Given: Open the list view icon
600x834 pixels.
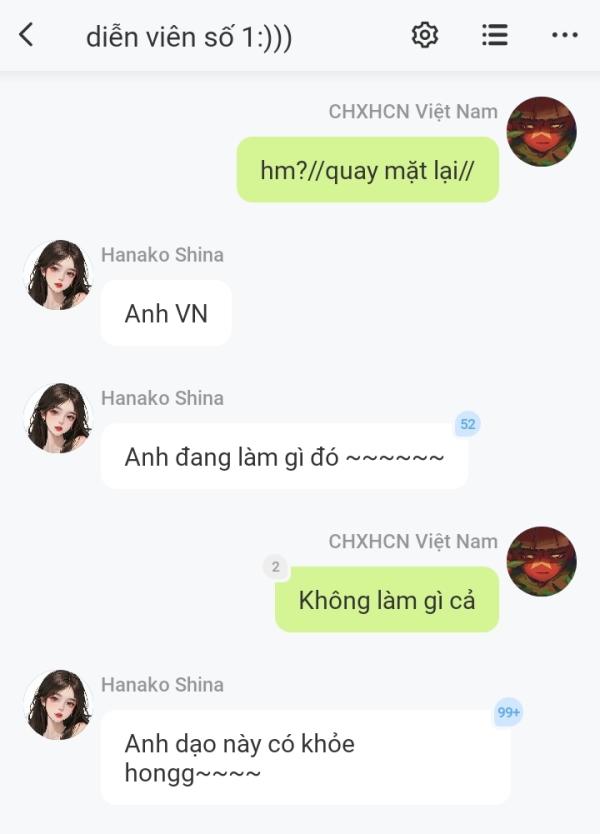Looking at the screenshot, I should pos(494,35).
